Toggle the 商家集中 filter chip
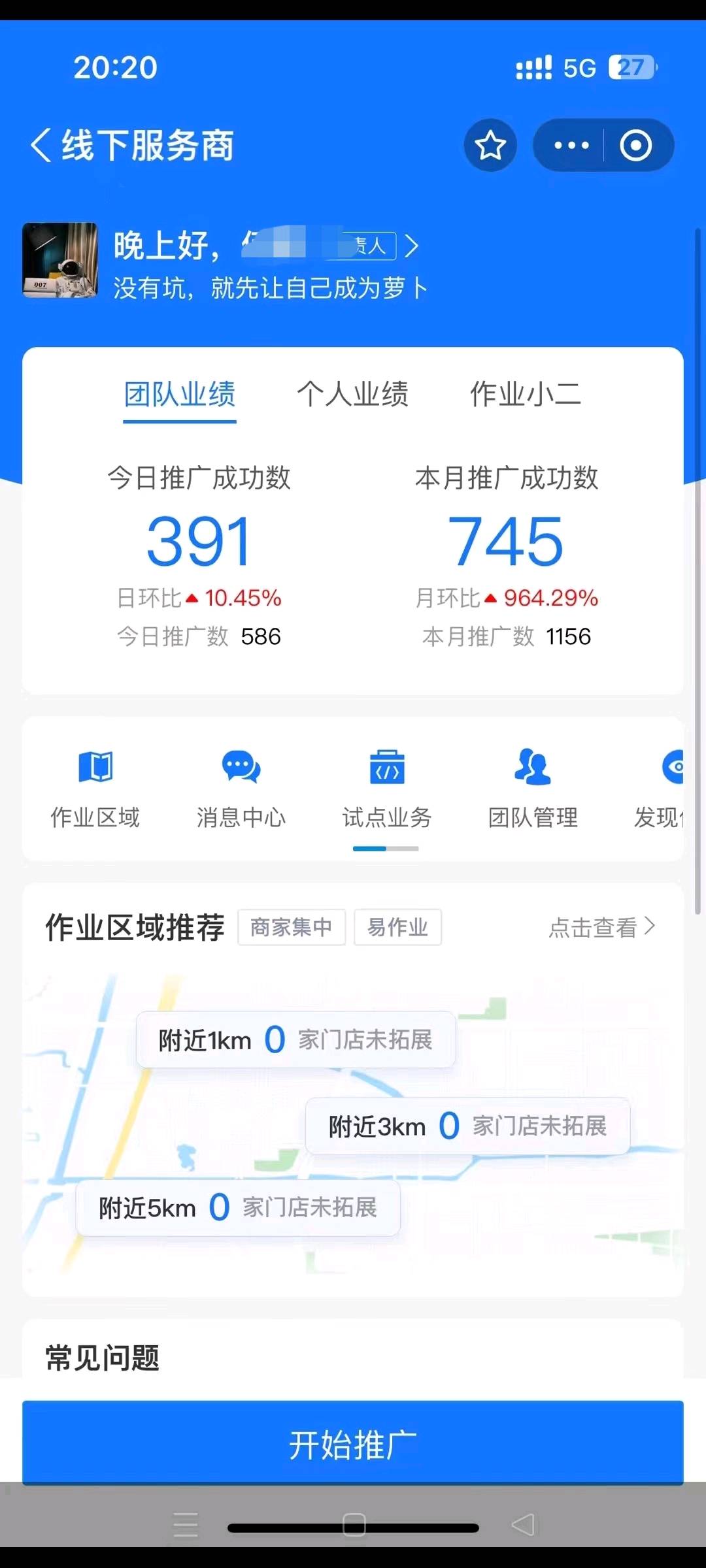This screenshot has width=706, height=1568. [291, 926]
